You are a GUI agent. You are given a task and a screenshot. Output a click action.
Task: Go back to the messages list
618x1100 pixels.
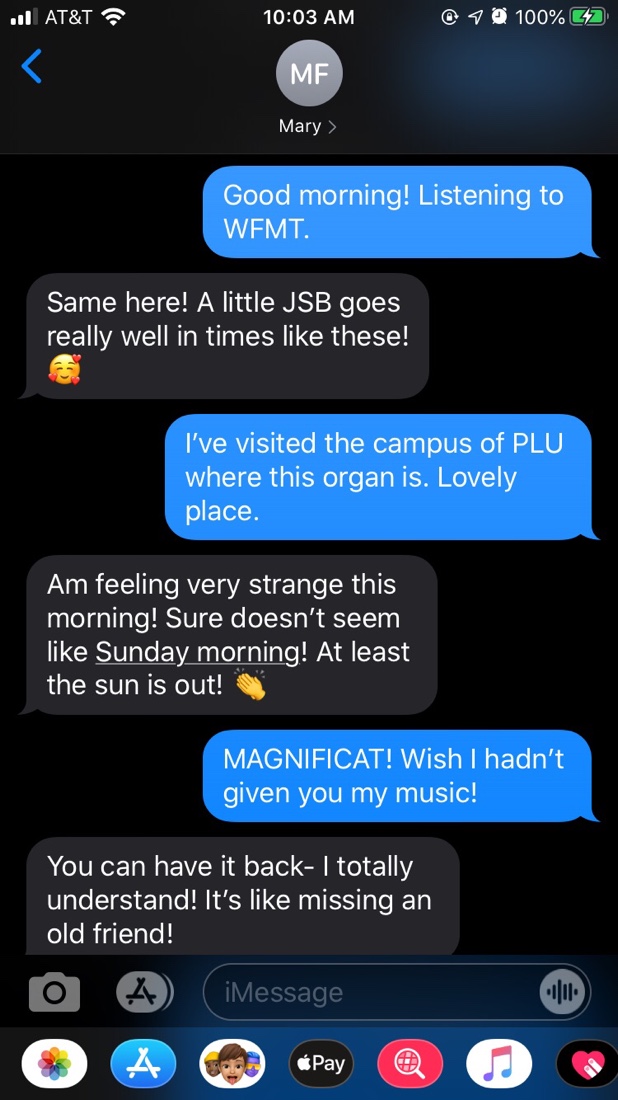pyautogui.click(x=32, y=67)
